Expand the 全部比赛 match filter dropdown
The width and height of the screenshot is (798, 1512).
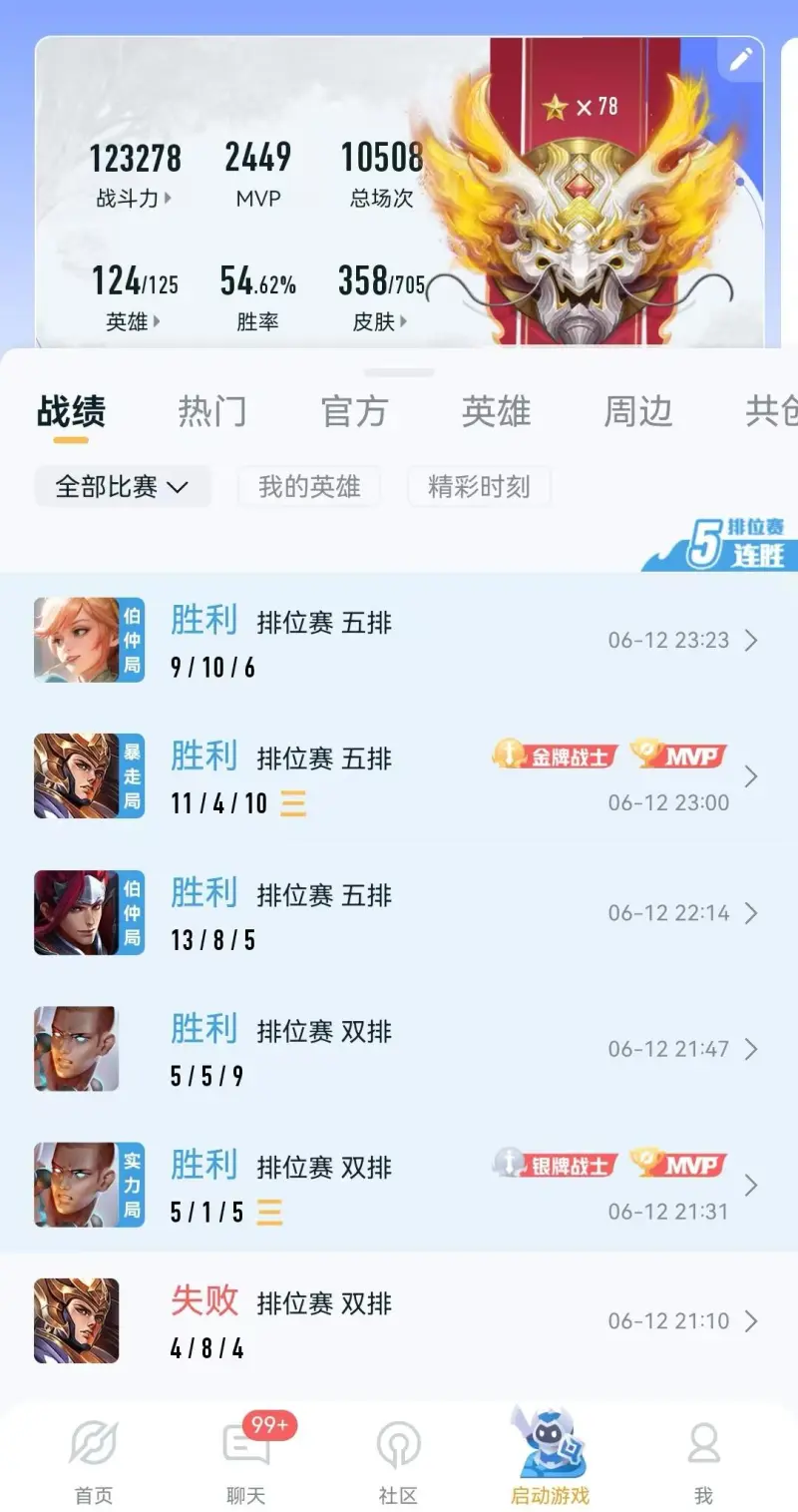[122, 487]
